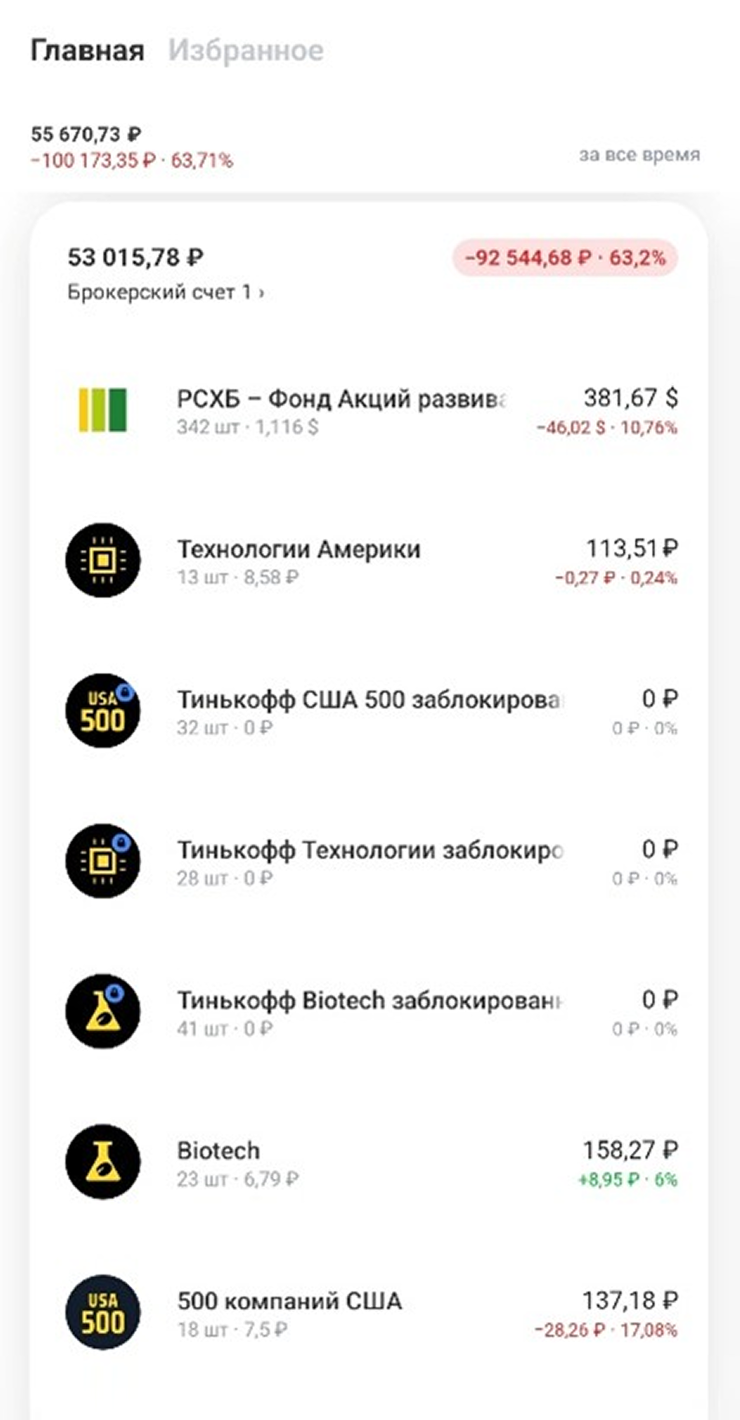This screenshot has height=1420, width=740.
Task: Select the Главная tab
Action: [87, 51]
